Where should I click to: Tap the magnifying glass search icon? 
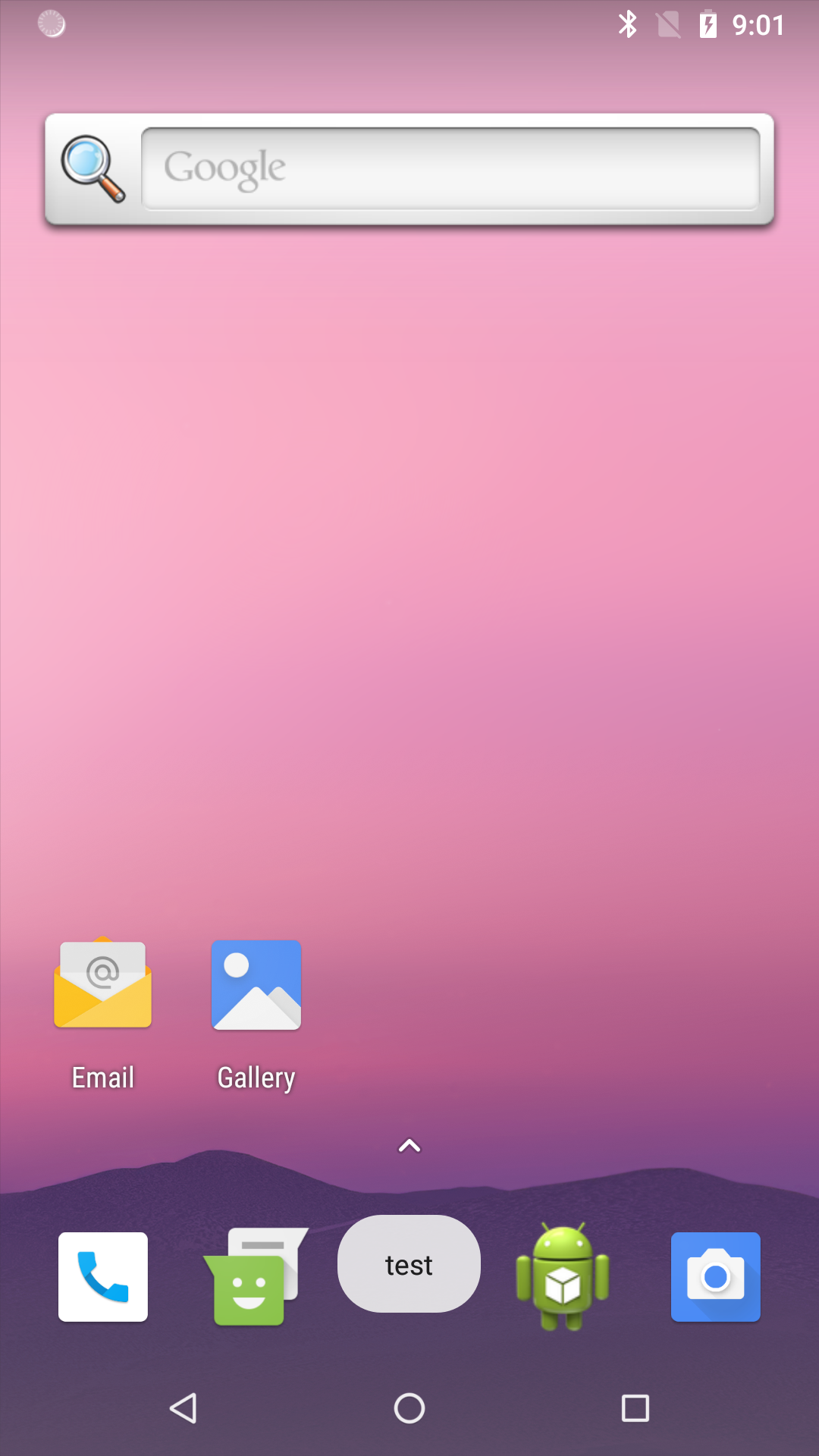click(x=93, y=168)
